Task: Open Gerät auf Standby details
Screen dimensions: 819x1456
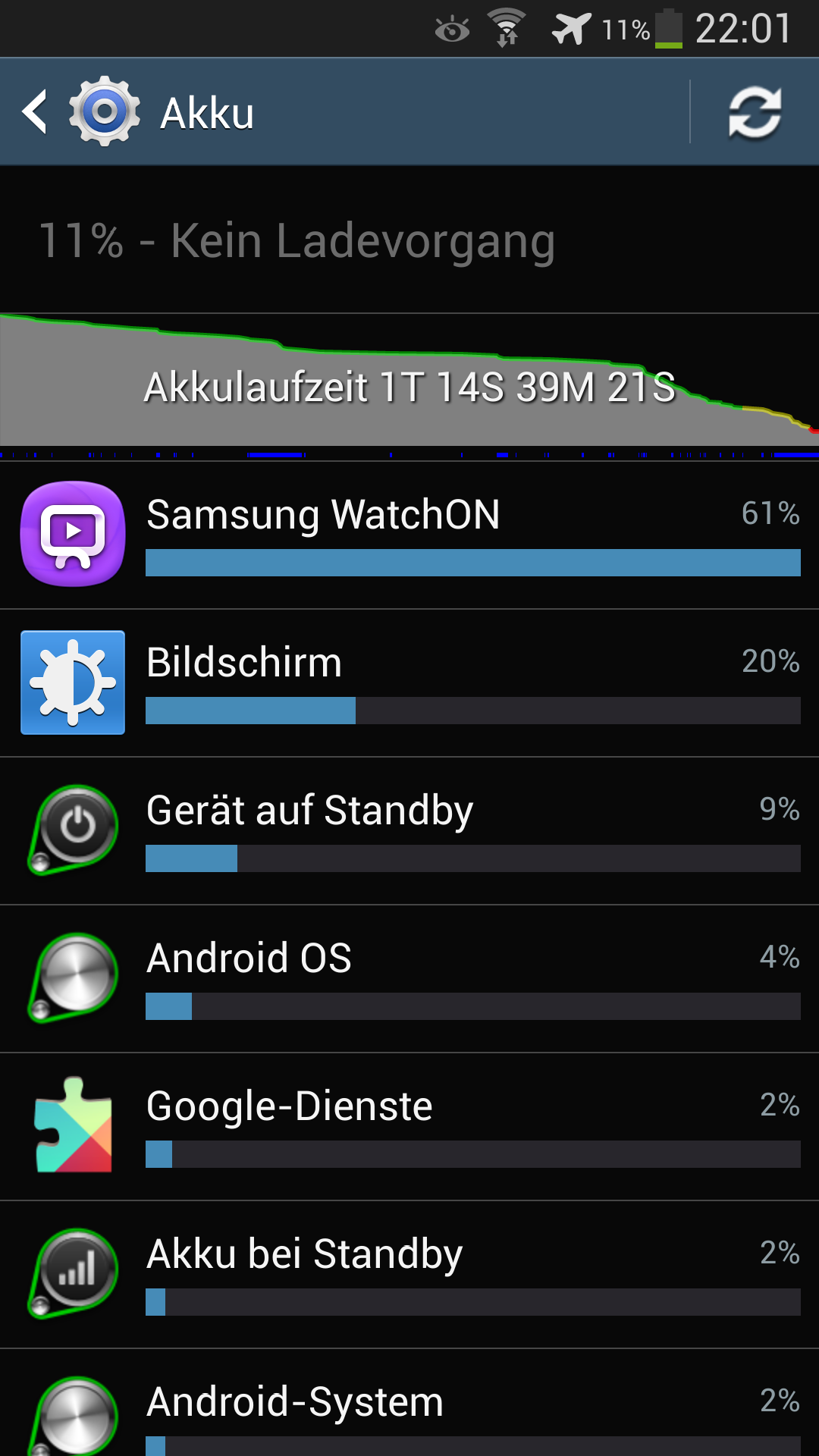Action: click(x=409, y=830)
